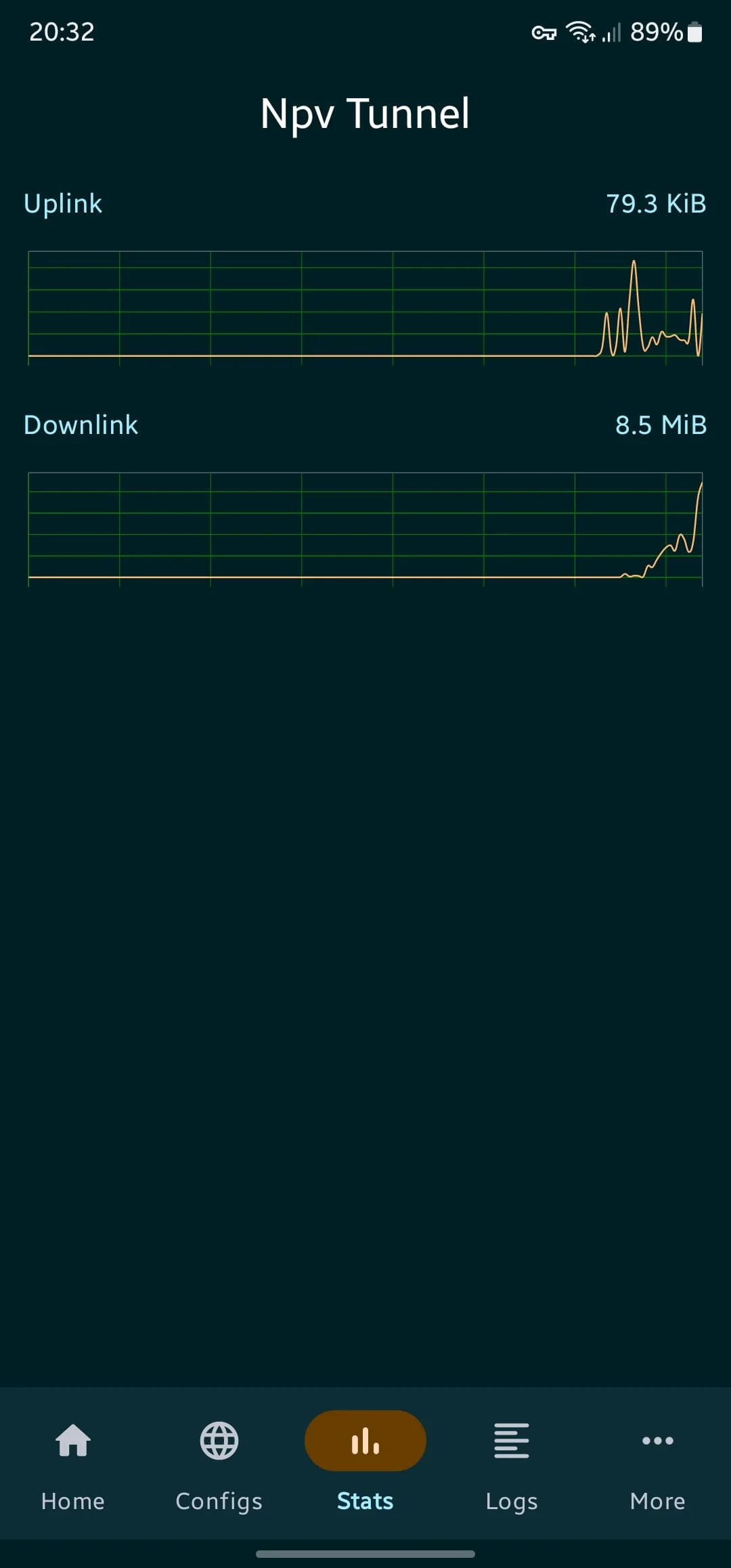This screenshot has height=1568, width=731.
Task: Tap the Downlink graph area
Action: pyautogui.click(x=365, y=528)
